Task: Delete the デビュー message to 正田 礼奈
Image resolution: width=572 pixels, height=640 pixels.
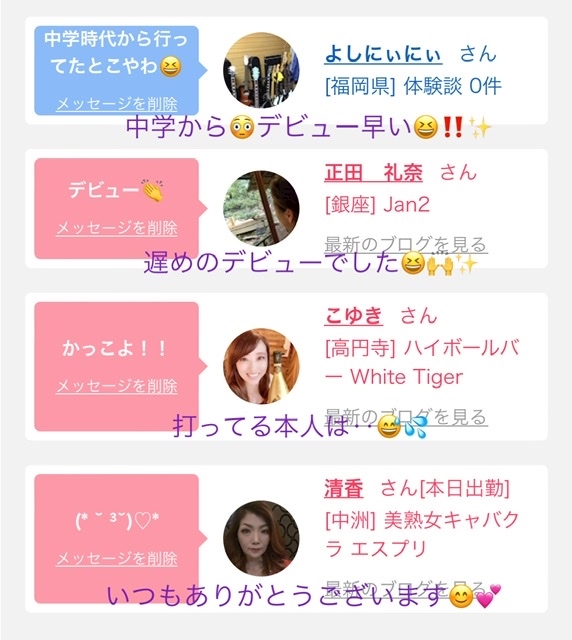Action: pos(117,228)
